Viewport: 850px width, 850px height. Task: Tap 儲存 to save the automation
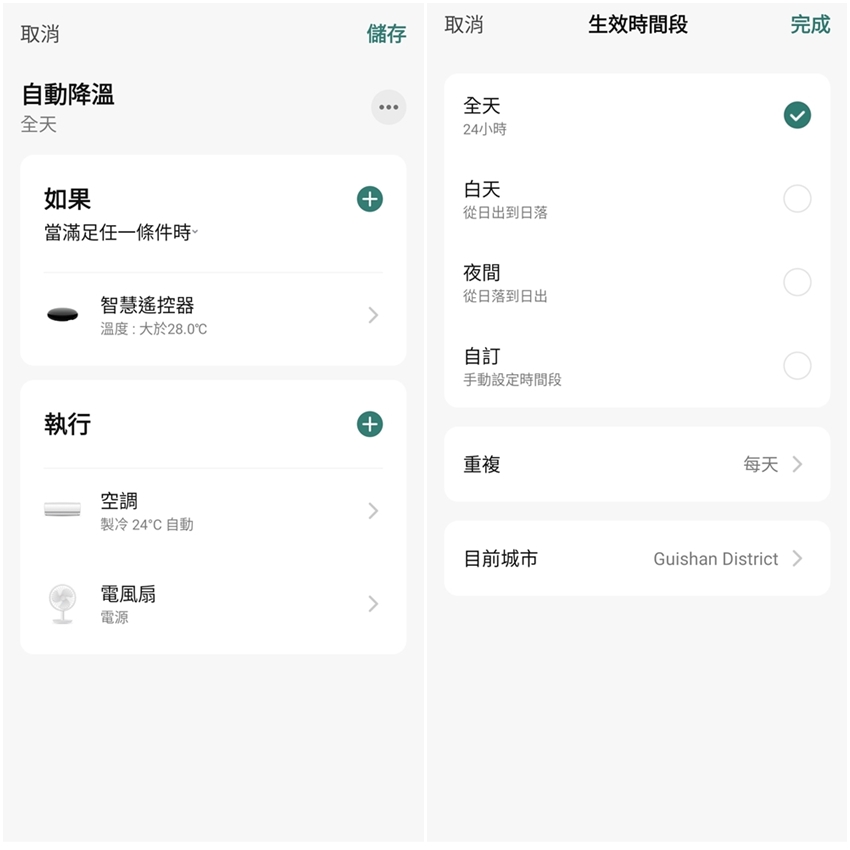[x=386, y=34]
